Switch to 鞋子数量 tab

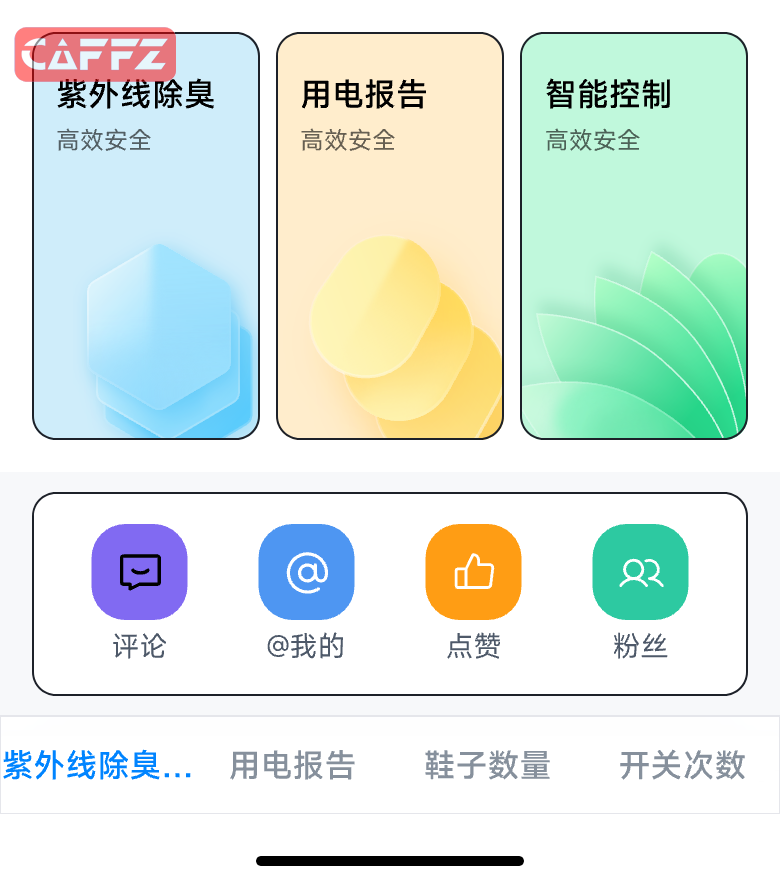coord(488,765)
